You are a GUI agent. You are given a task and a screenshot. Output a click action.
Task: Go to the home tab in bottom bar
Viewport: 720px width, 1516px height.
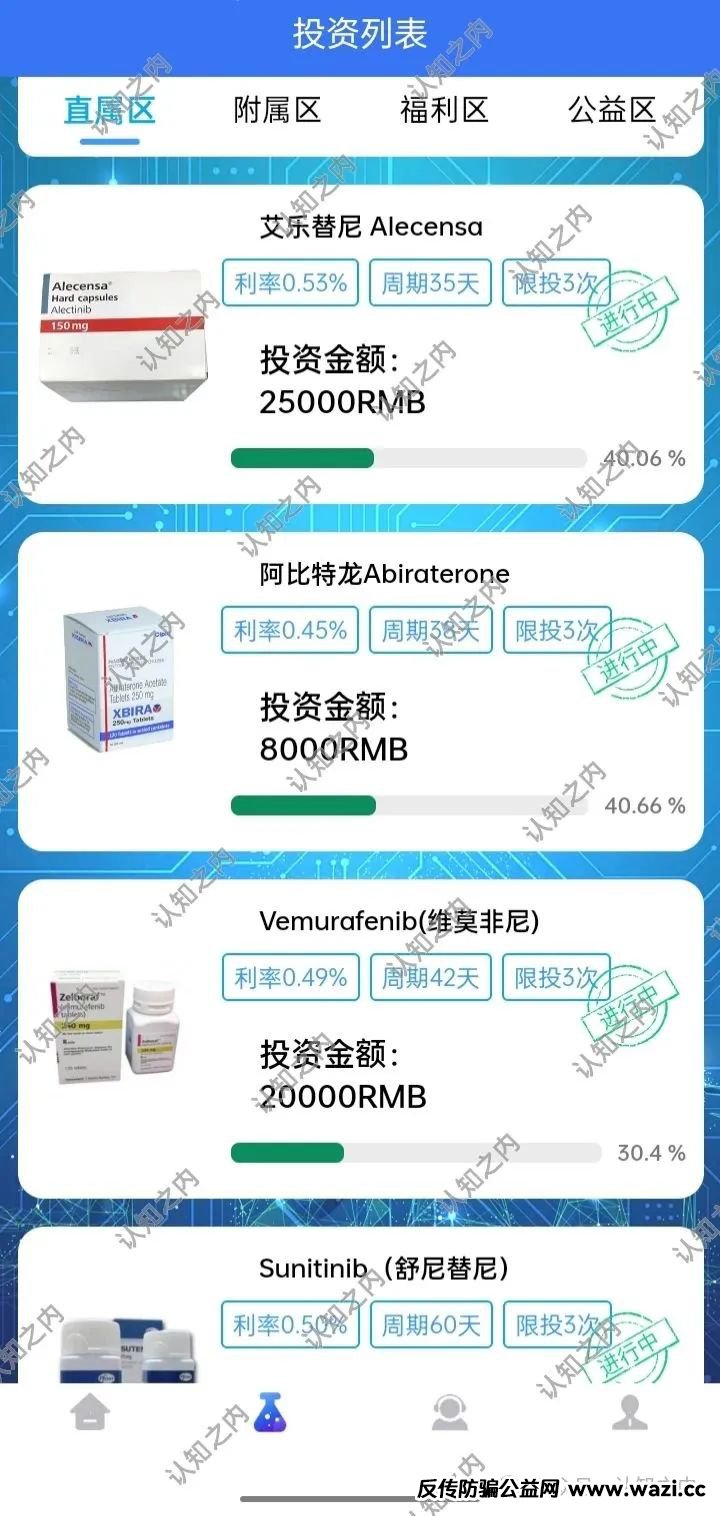91,1412
